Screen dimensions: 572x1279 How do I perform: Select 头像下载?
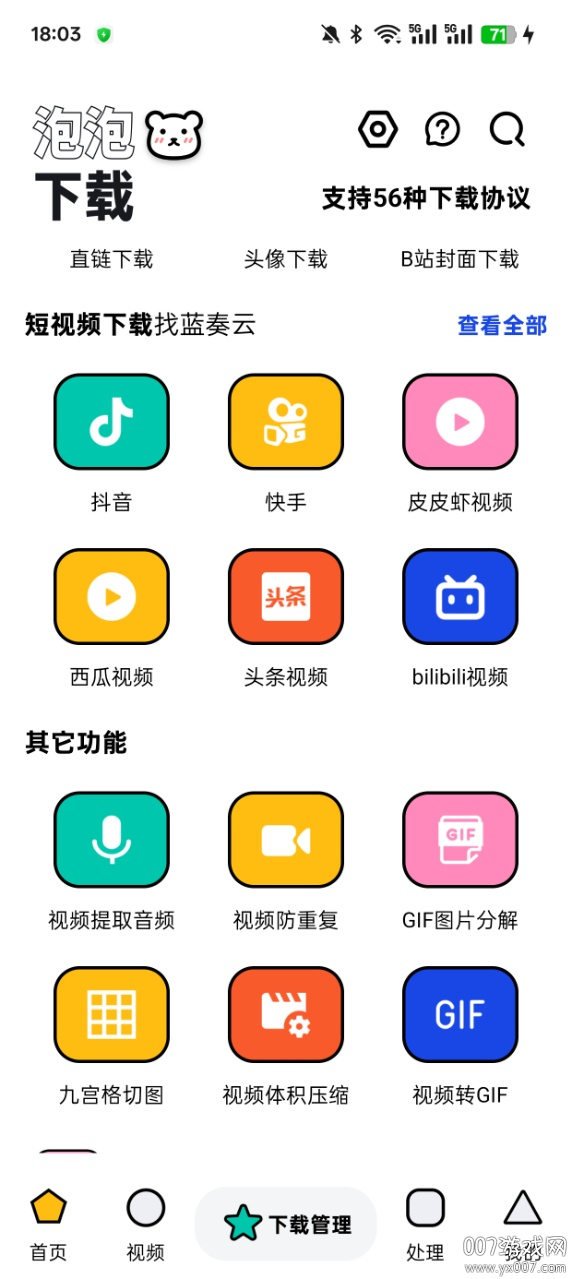pos(286,259)
